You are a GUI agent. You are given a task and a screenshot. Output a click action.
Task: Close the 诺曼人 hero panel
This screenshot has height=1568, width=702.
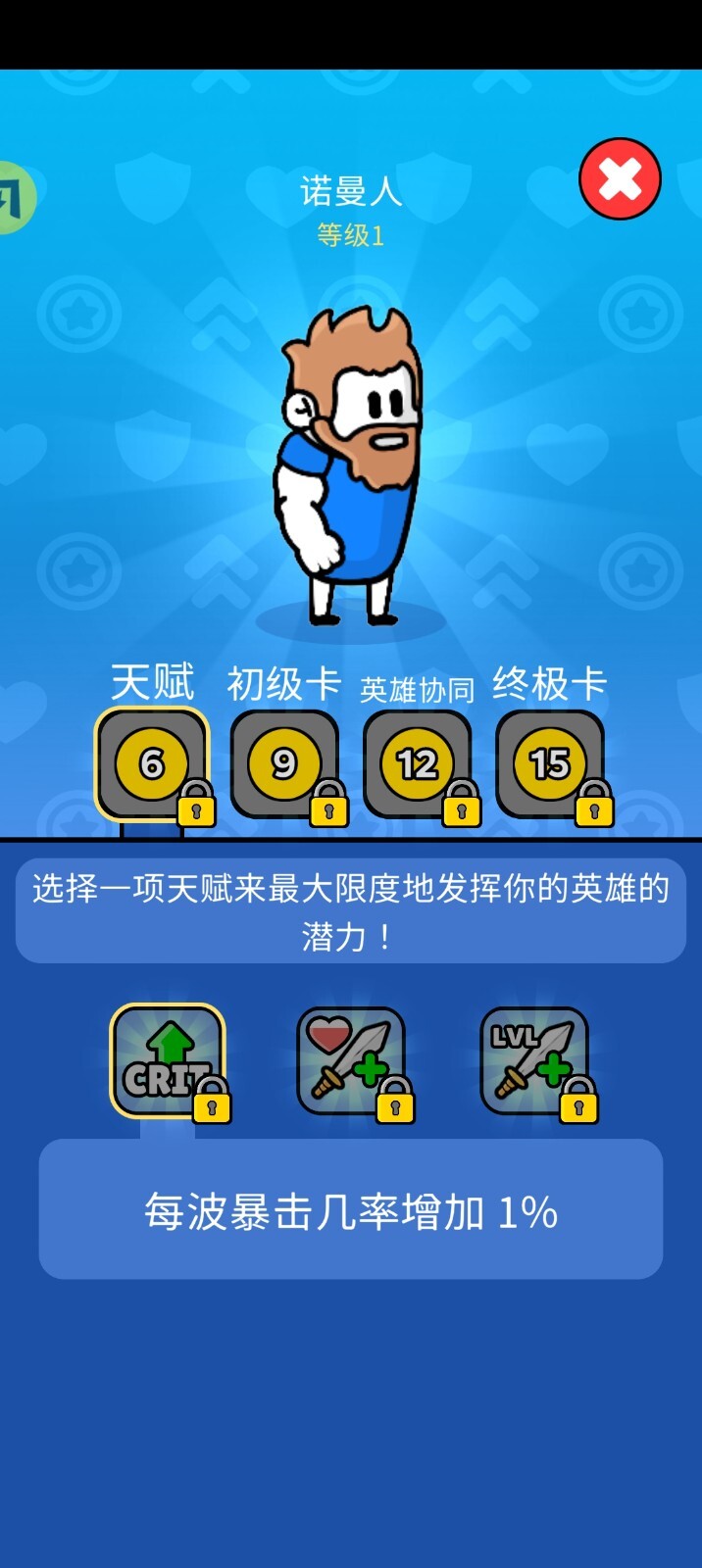[x=620, y=179]
